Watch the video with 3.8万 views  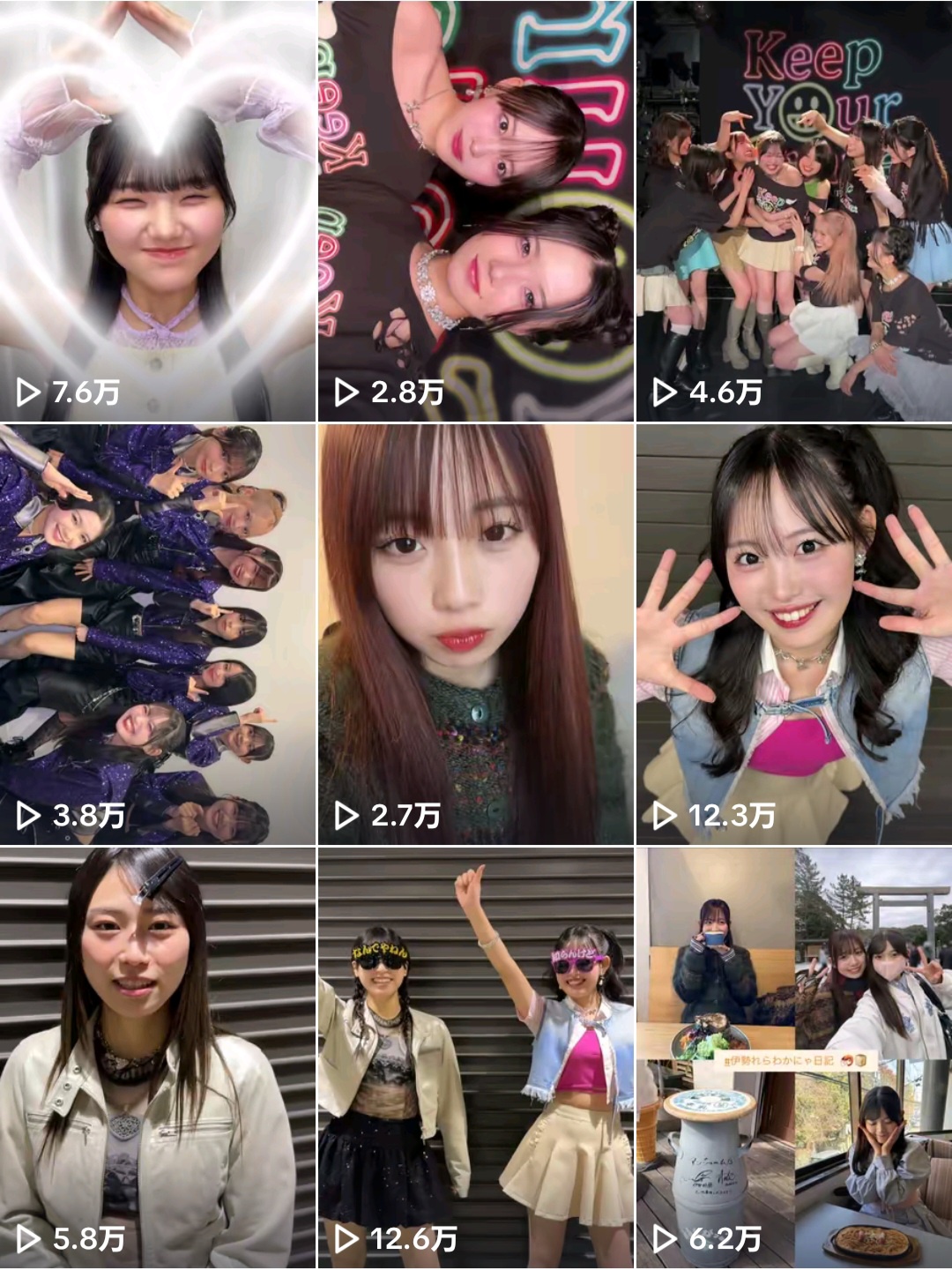(x=158, y=635)
